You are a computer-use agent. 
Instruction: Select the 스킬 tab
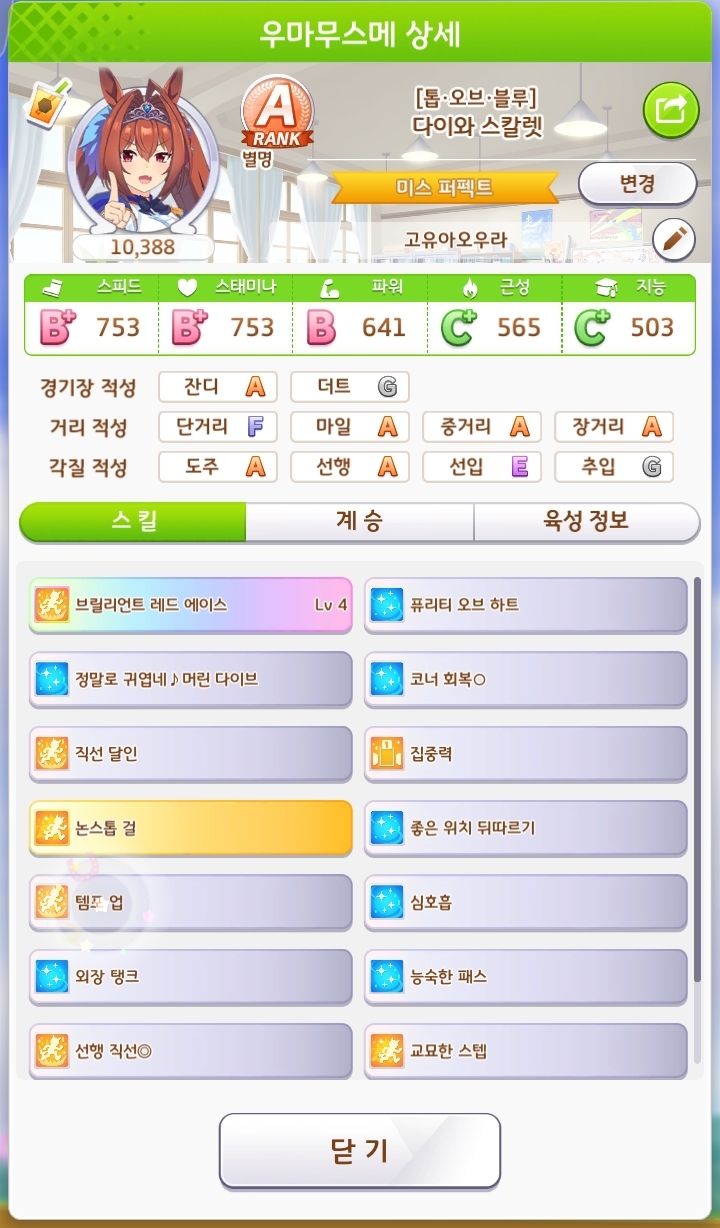133,521
